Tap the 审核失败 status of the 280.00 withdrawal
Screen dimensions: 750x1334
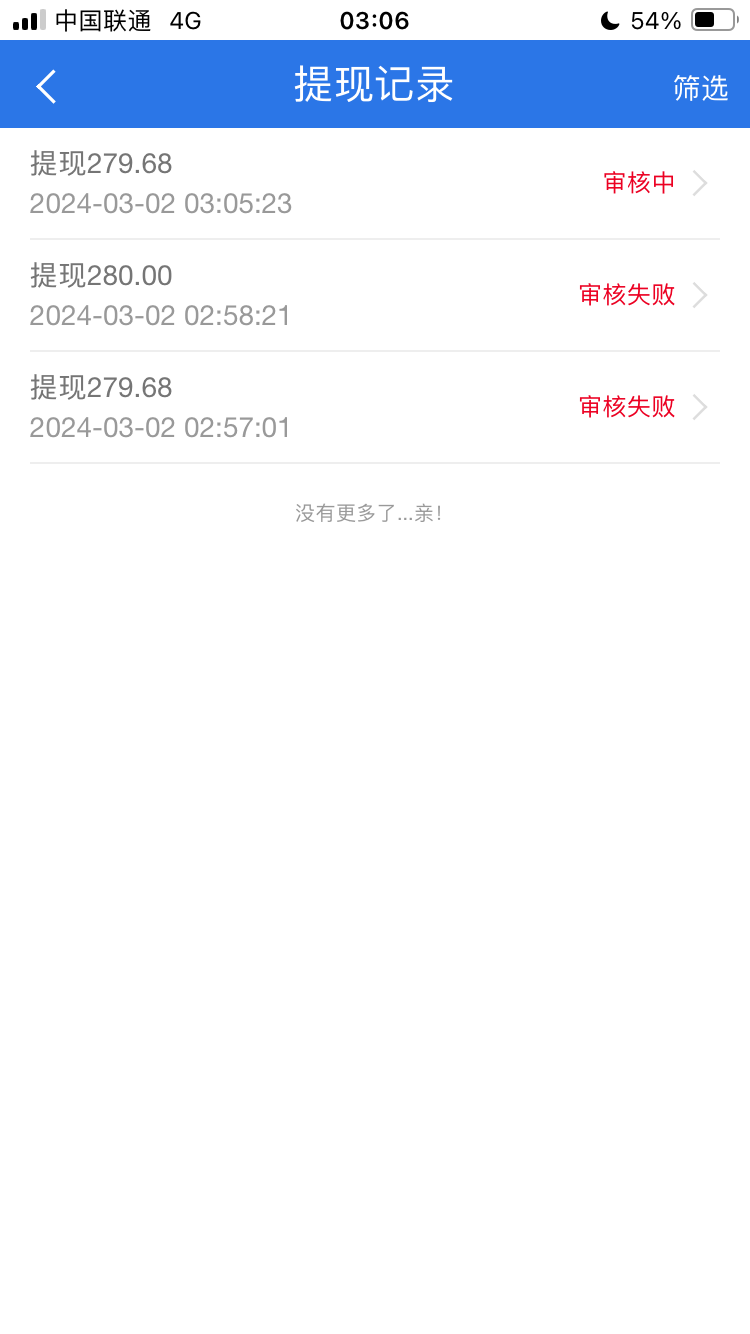[x=626, y=295]
